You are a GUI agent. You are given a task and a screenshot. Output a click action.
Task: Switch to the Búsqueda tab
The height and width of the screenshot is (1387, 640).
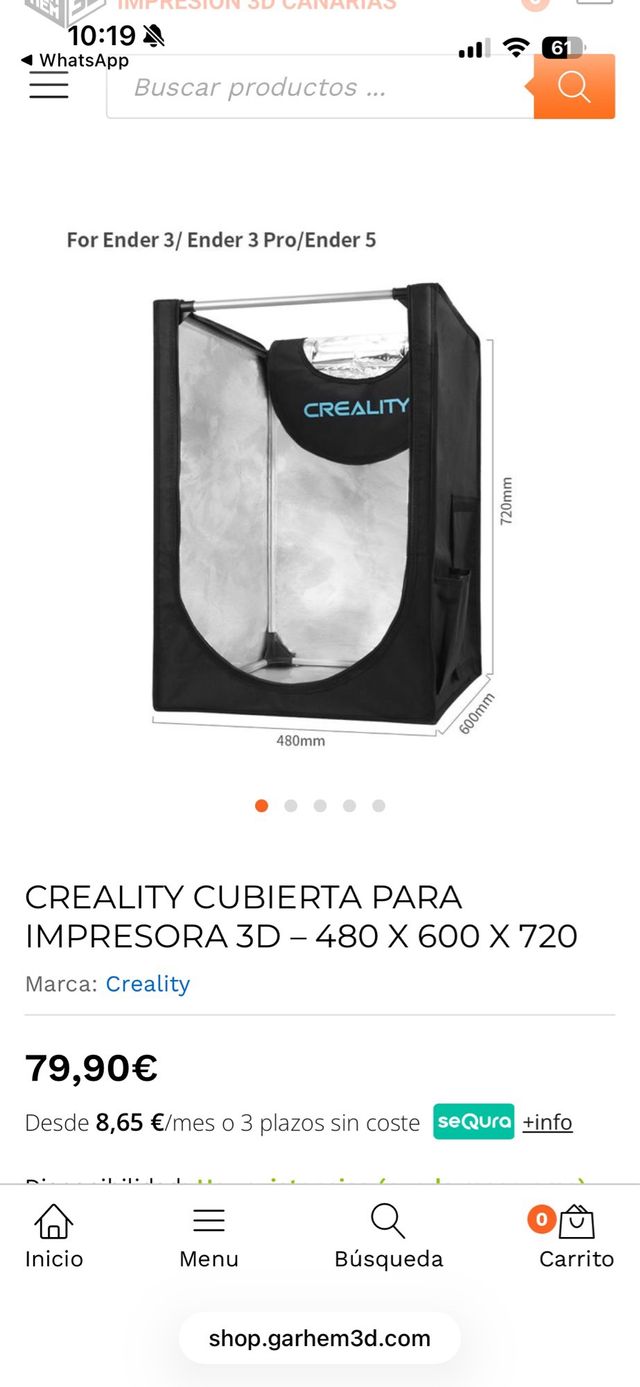pyautogui.click(x=388, y=1237)
